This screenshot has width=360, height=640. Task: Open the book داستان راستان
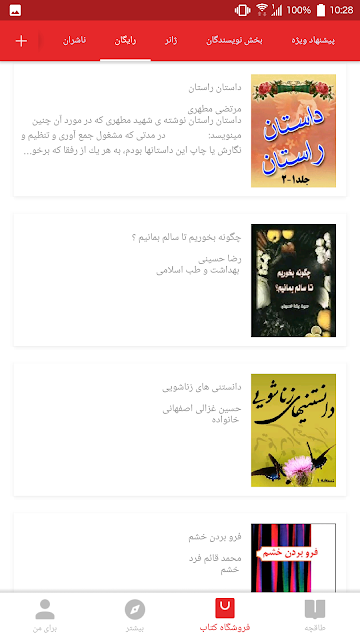click(180, 131)
